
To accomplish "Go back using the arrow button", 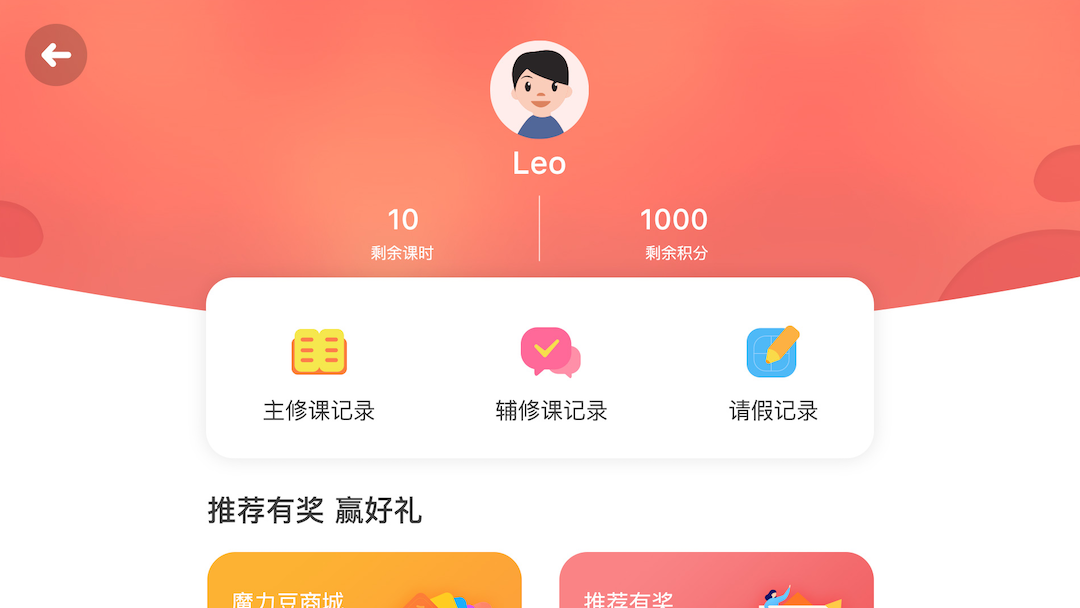I will [56, 55].
